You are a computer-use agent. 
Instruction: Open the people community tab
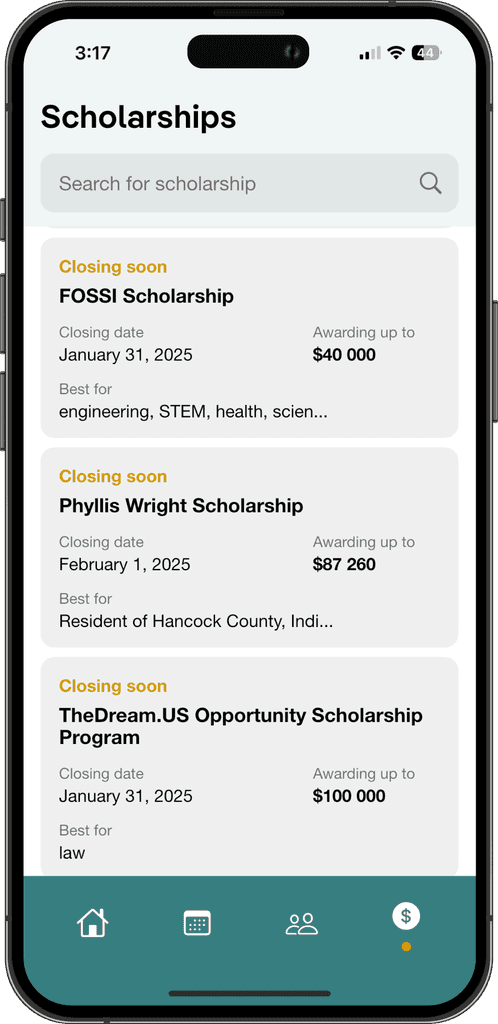pos(302,924)
